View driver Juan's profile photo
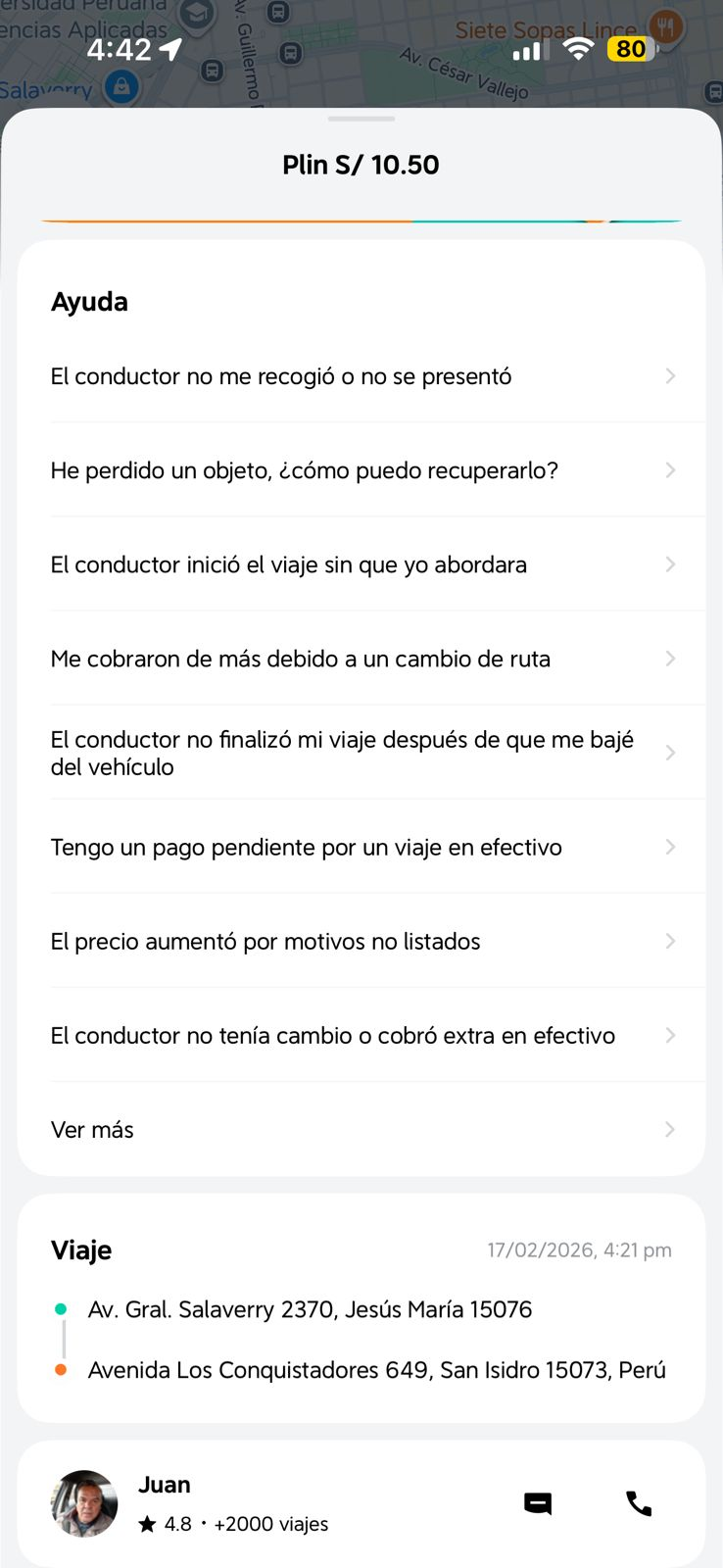The width and height of the screenshot is (723, 1568). pyautogui.click(x=84, y=1503)
